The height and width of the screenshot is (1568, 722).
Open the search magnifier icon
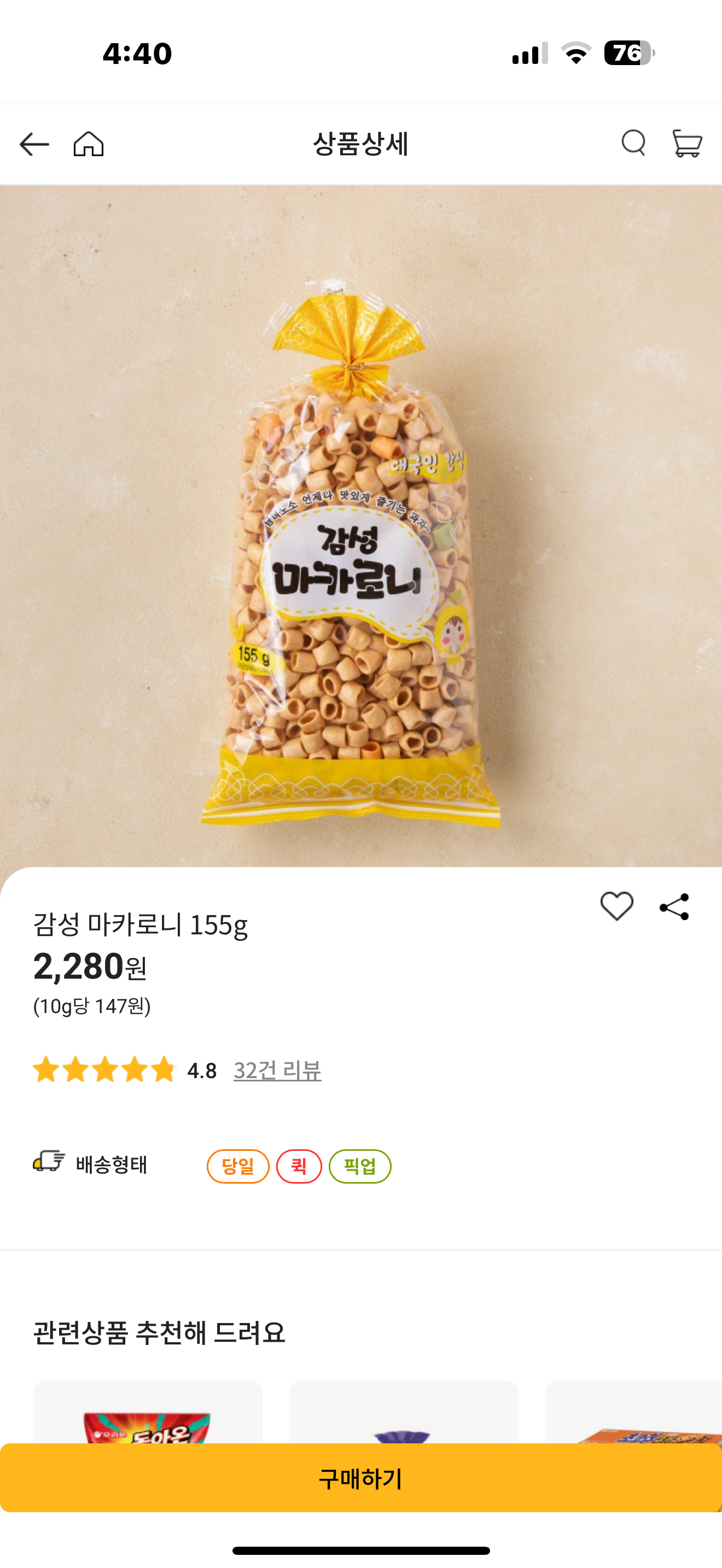(634, 143)
